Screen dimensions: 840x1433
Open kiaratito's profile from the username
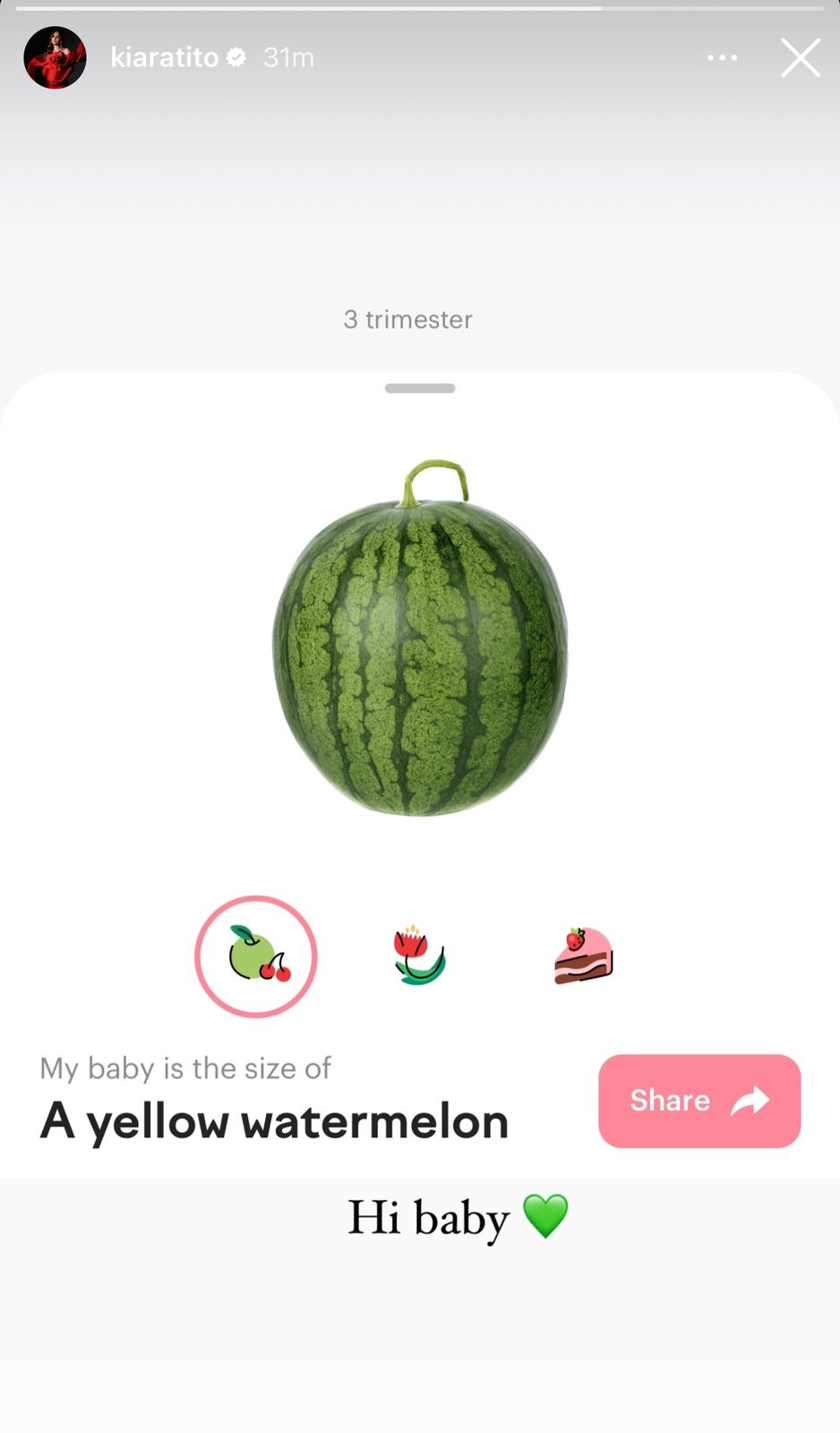tap(165, 58)
